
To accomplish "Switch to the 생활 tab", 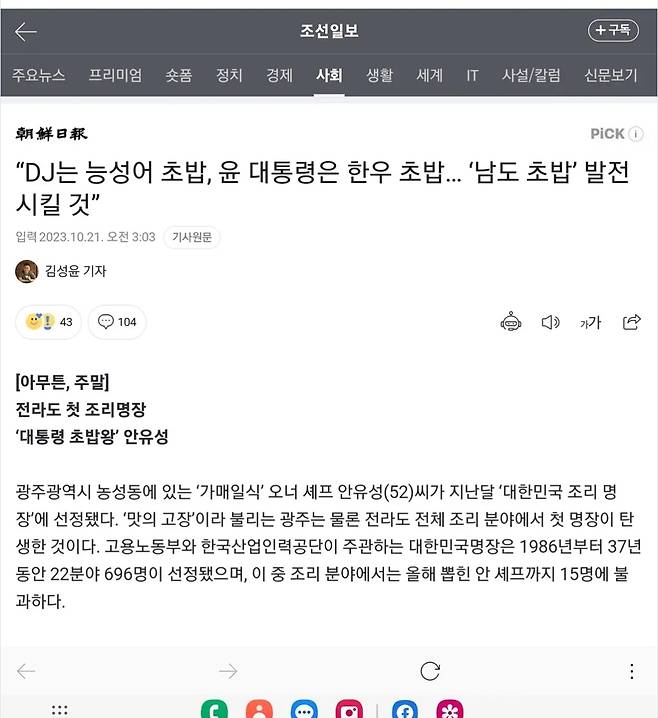I will tap(379, 76).
